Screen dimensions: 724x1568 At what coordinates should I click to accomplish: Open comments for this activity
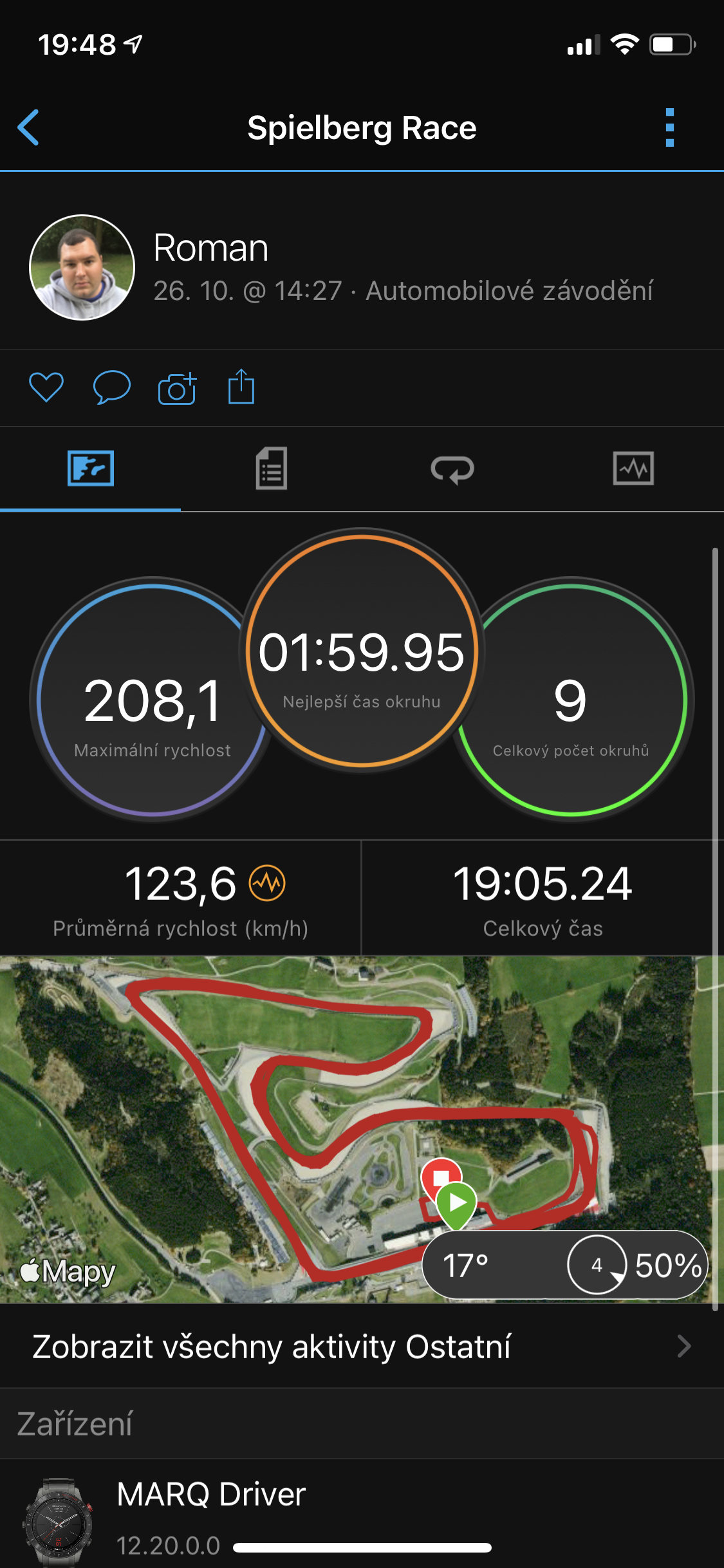(111, 387)
